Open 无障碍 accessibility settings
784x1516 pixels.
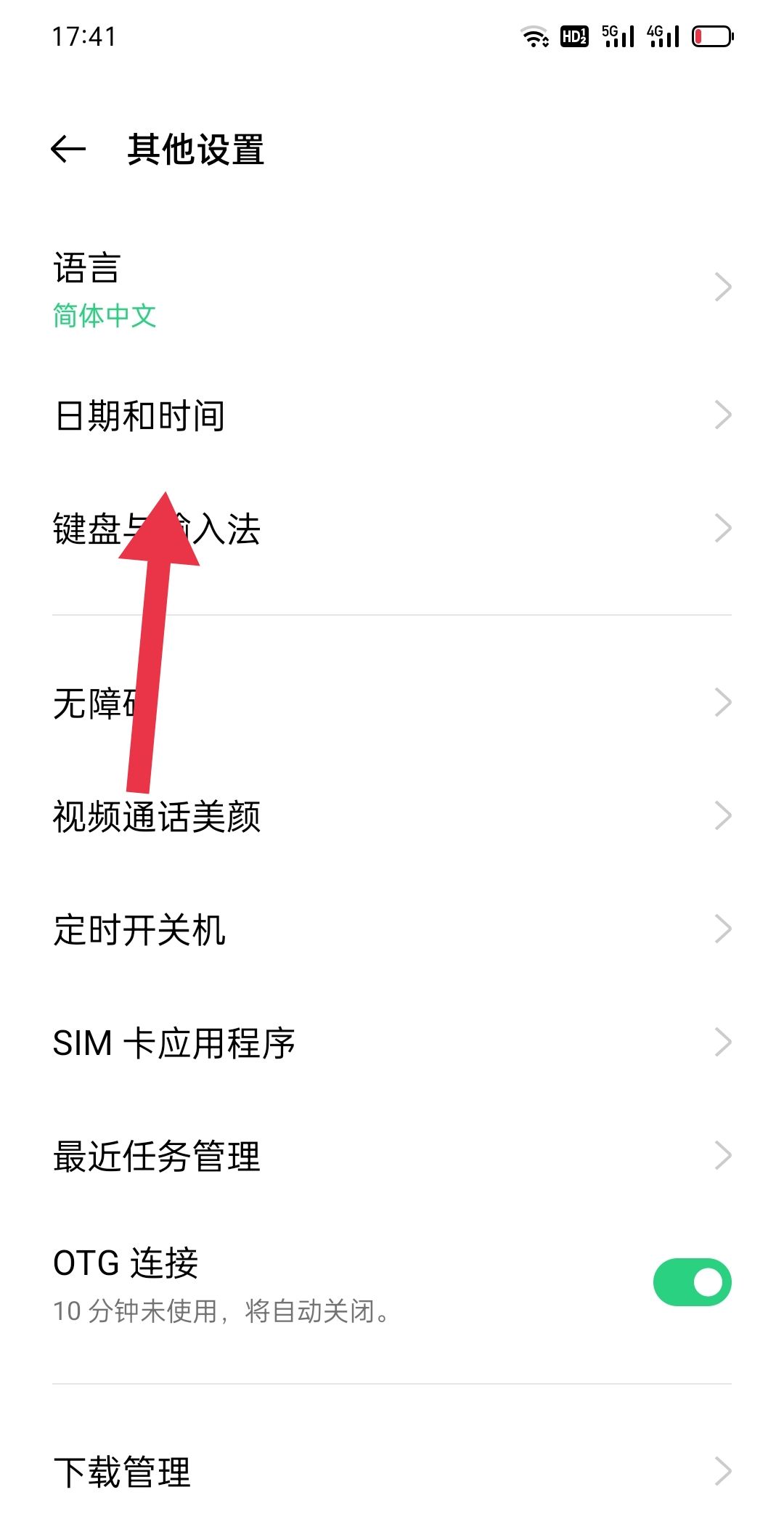[x=392, y=703]
